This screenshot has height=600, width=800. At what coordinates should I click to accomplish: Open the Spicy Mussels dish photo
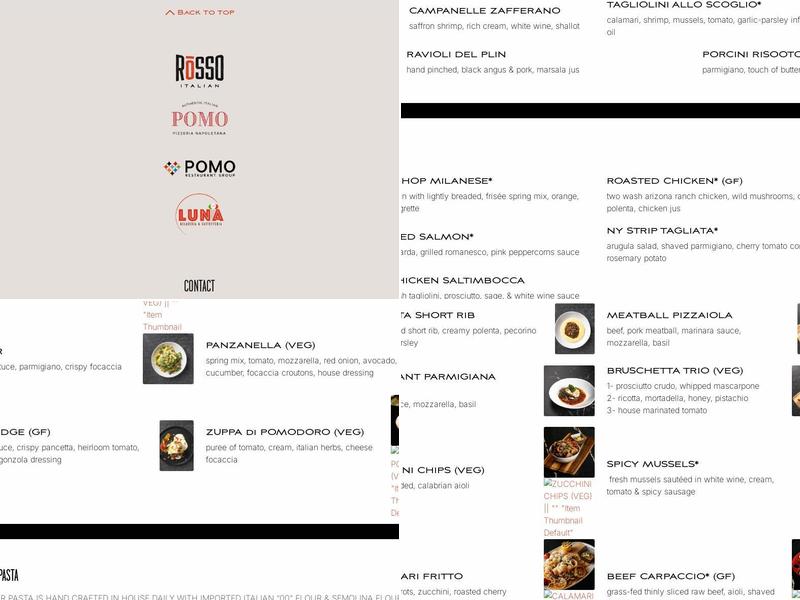tap(569, 452)
